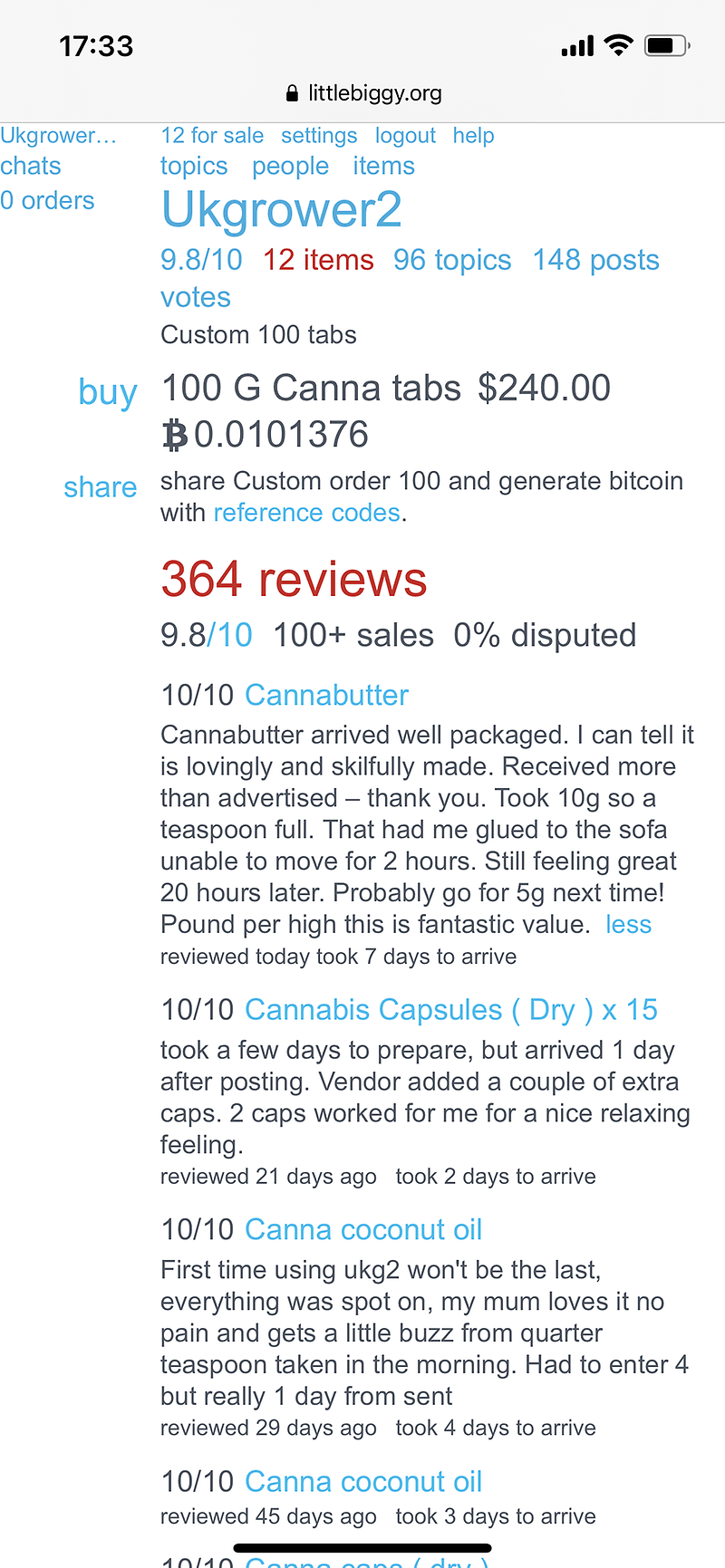The height and width of the screenshot is (1568, 725).
Task: View the seller's 96 topics
Action: (452, 261)
